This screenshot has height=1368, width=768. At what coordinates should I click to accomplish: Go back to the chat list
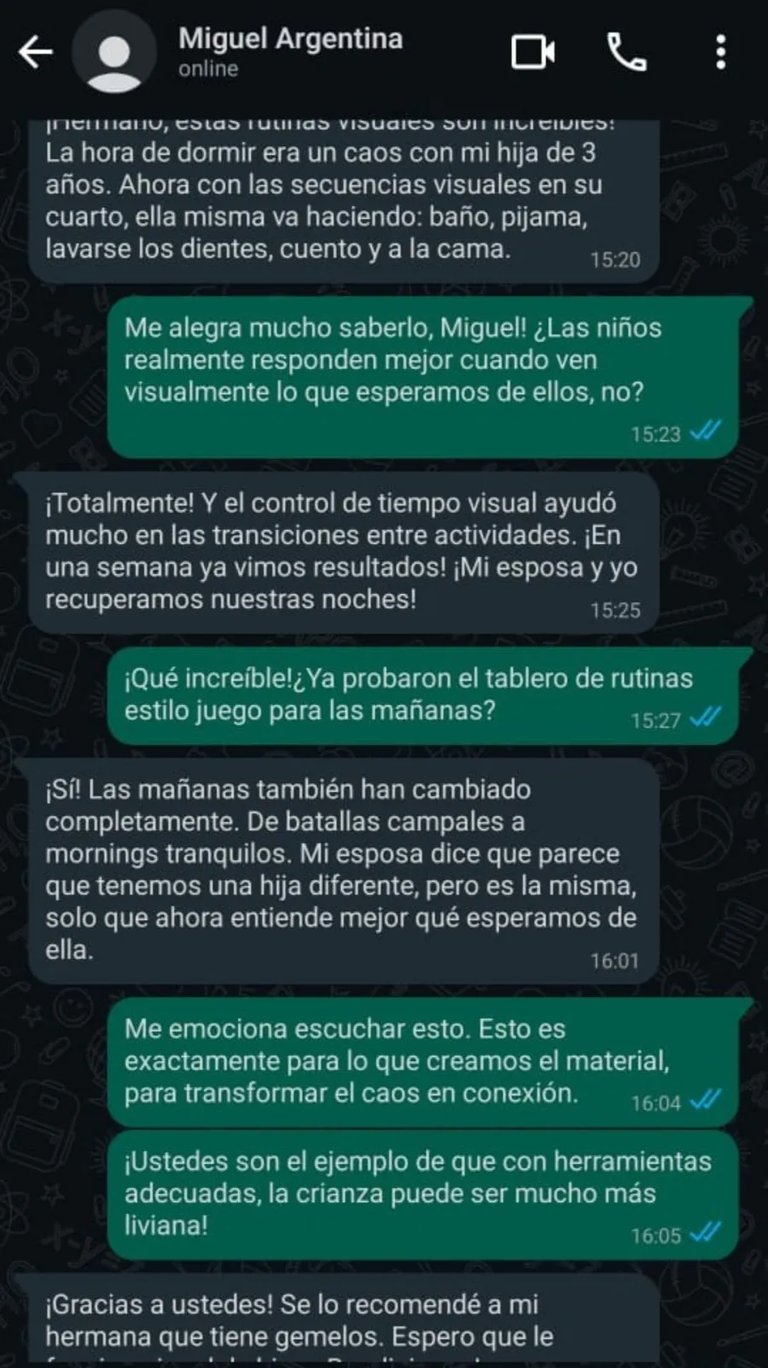click(x=36, y=53)
